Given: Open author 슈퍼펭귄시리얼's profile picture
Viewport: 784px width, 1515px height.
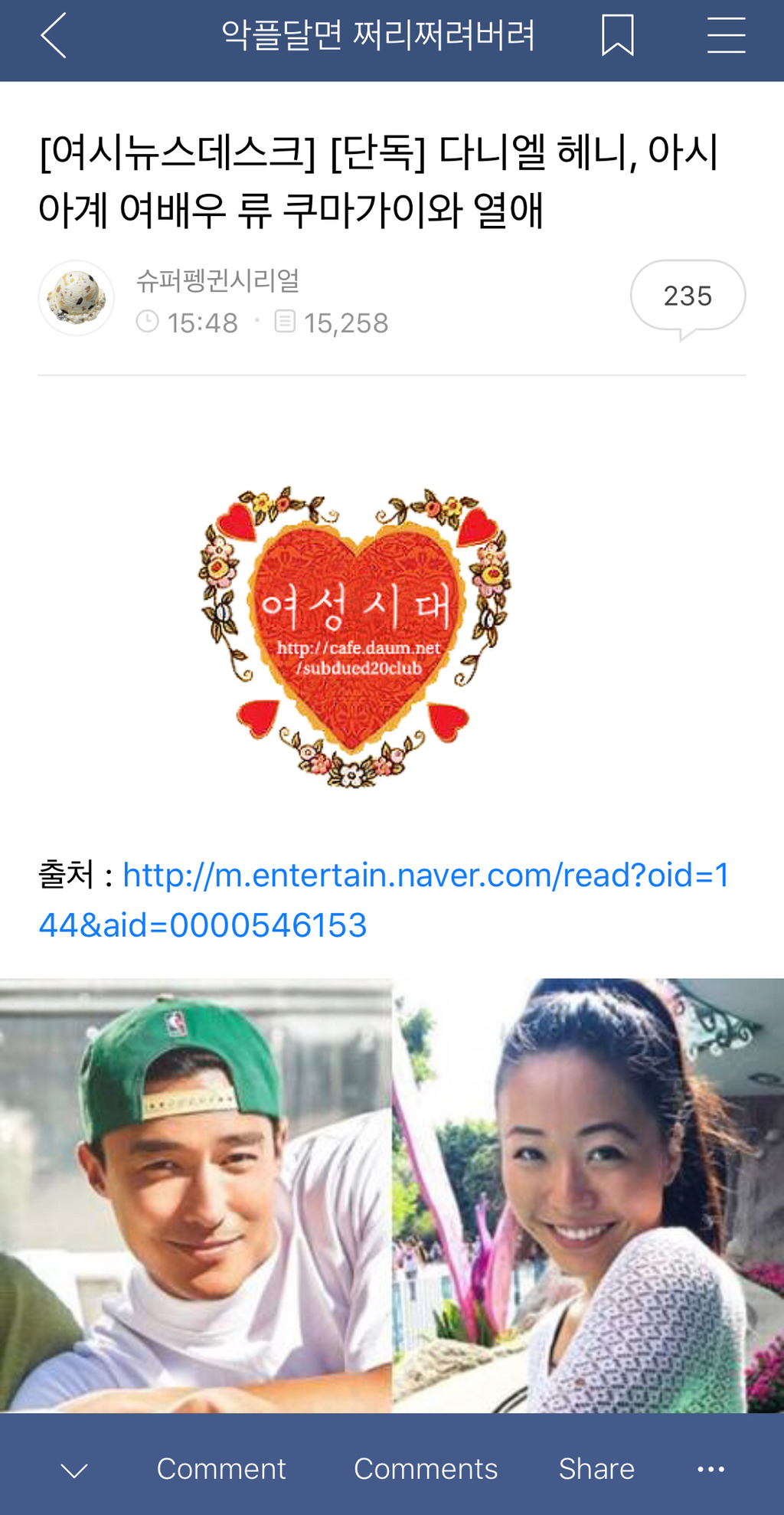Looking at the screenshot, I should pyautogui.click(x=77, y=298).
